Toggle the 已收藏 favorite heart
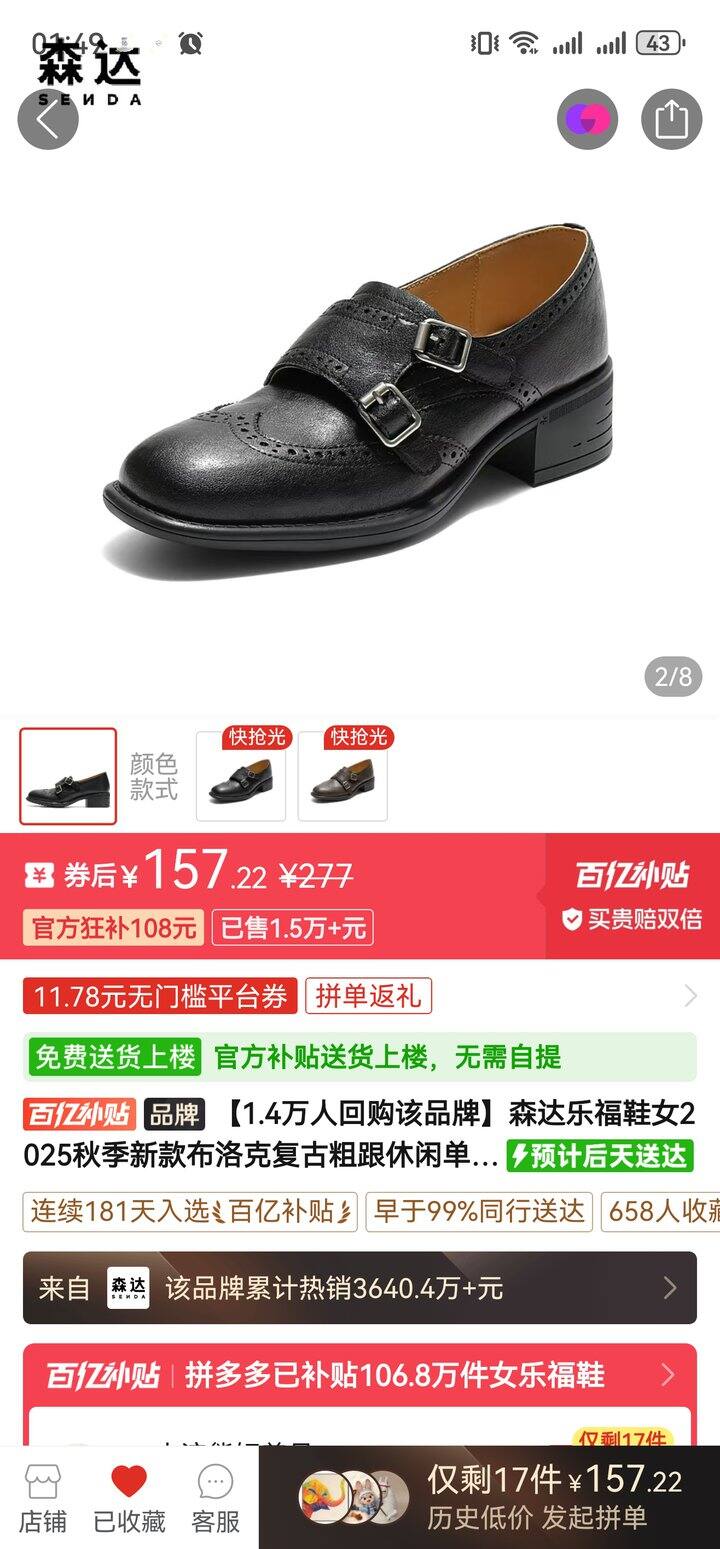The image size is (720, 1549). coord(129,1497)
